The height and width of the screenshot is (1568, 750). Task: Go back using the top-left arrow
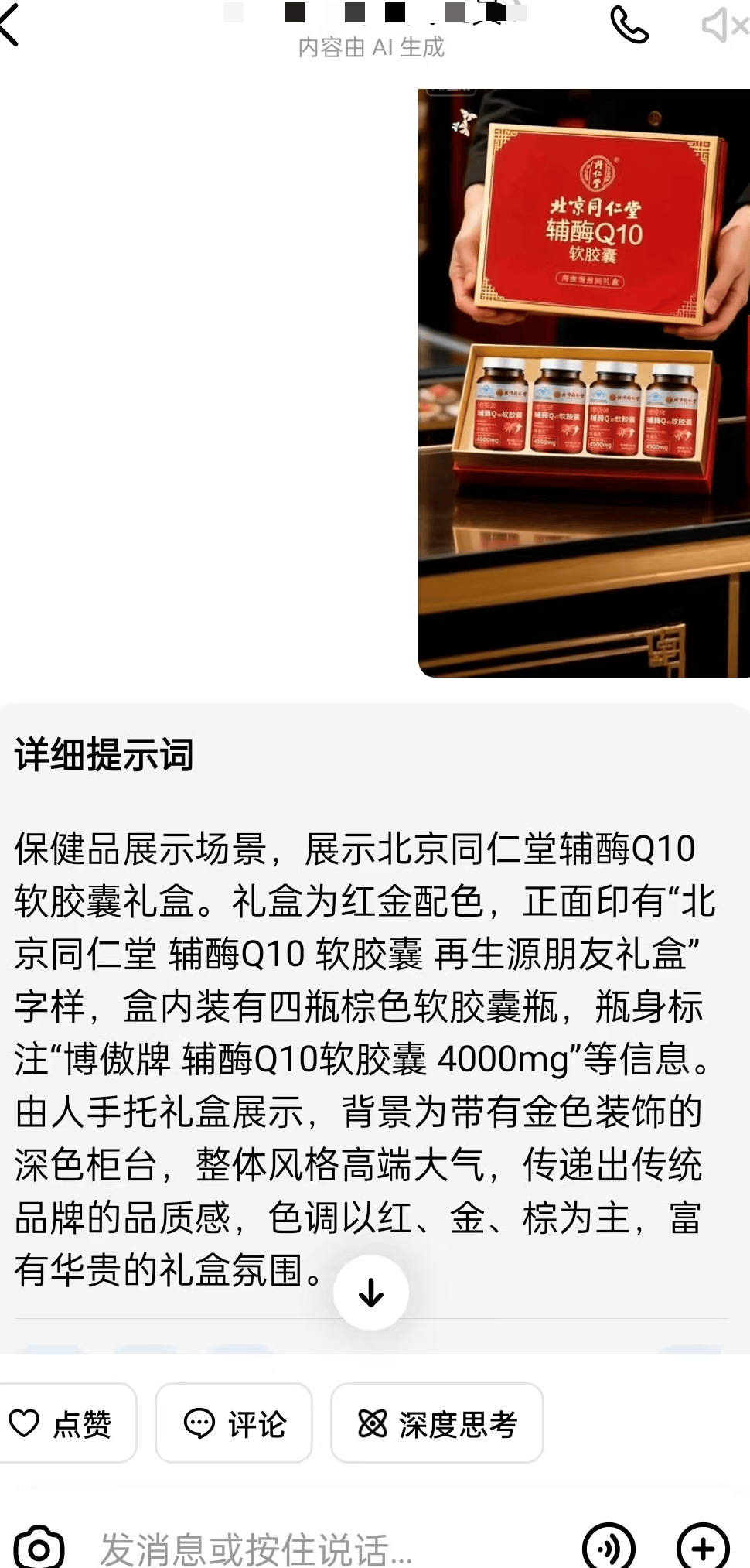point(11,26)
